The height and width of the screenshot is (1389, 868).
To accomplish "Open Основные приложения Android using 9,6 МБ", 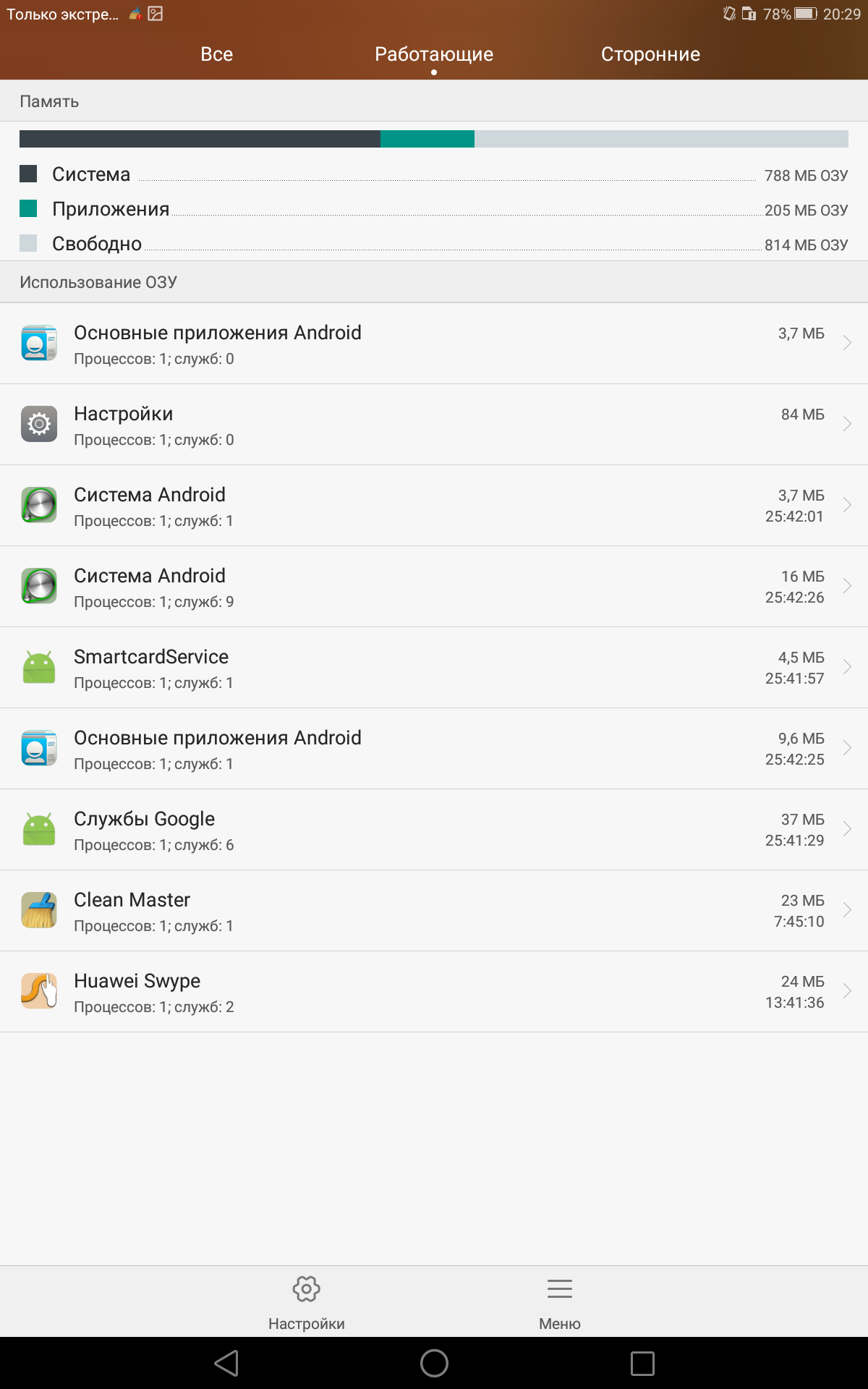I will pyautogui.click(x=434, y=749).
